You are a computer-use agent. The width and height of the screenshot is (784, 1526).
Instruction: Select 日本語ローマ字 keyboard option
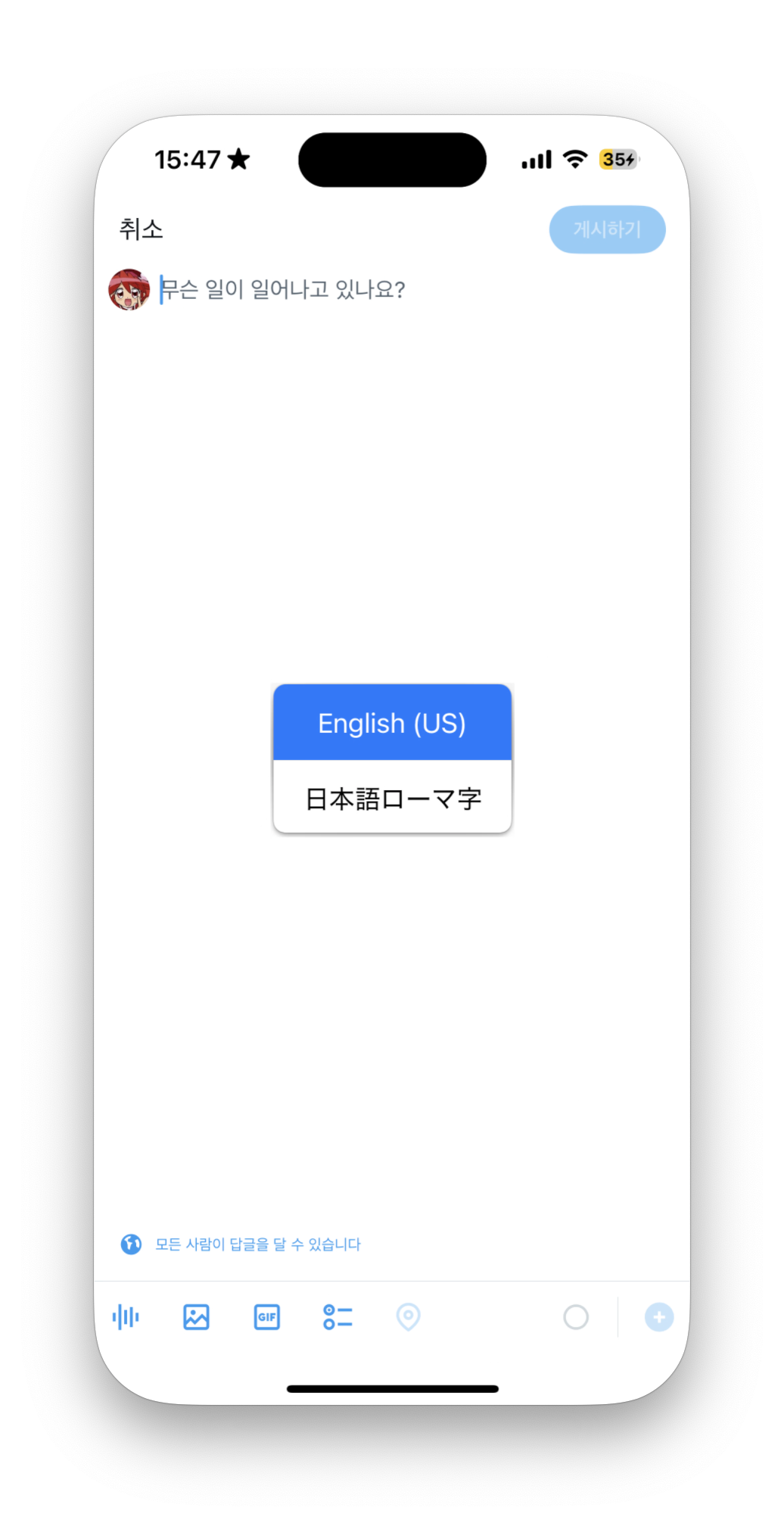coord(392,798)
